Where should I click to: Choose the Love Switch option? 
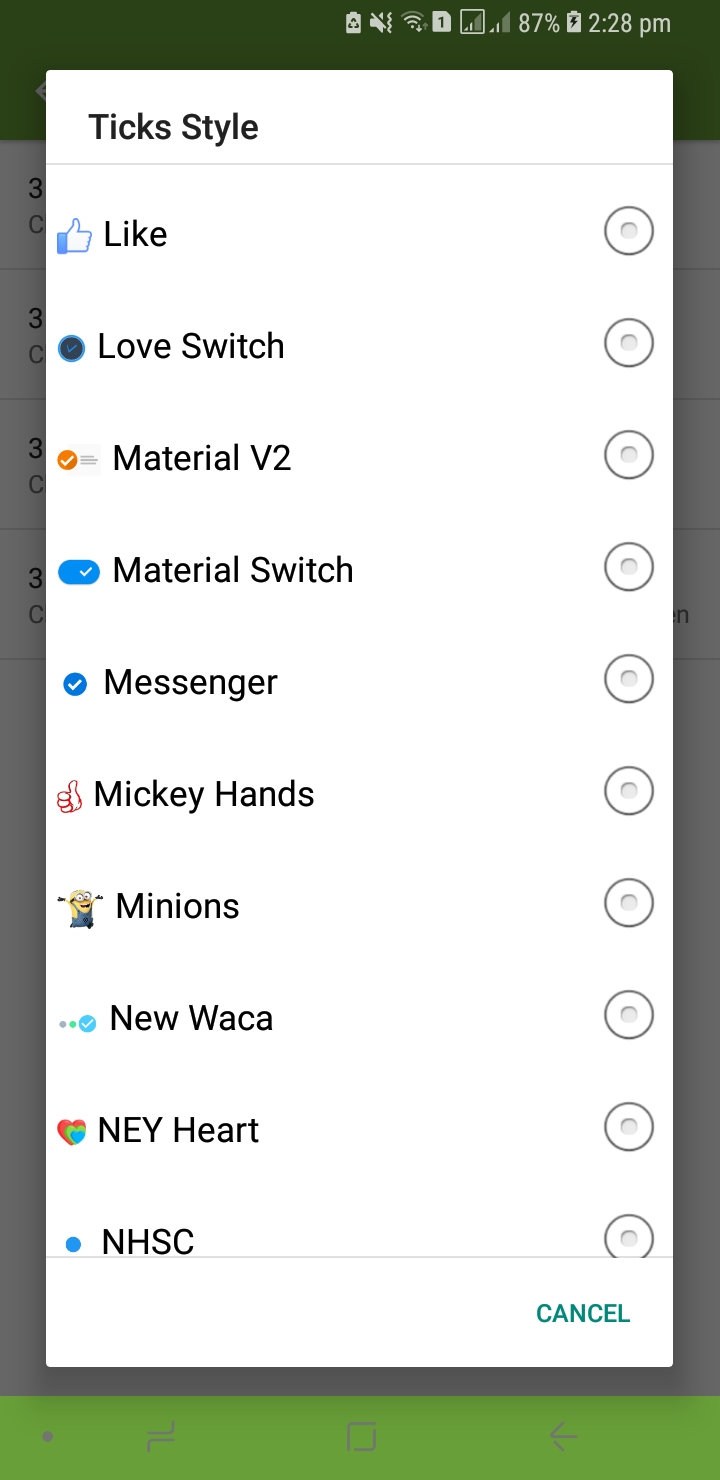tap(359, 346)
